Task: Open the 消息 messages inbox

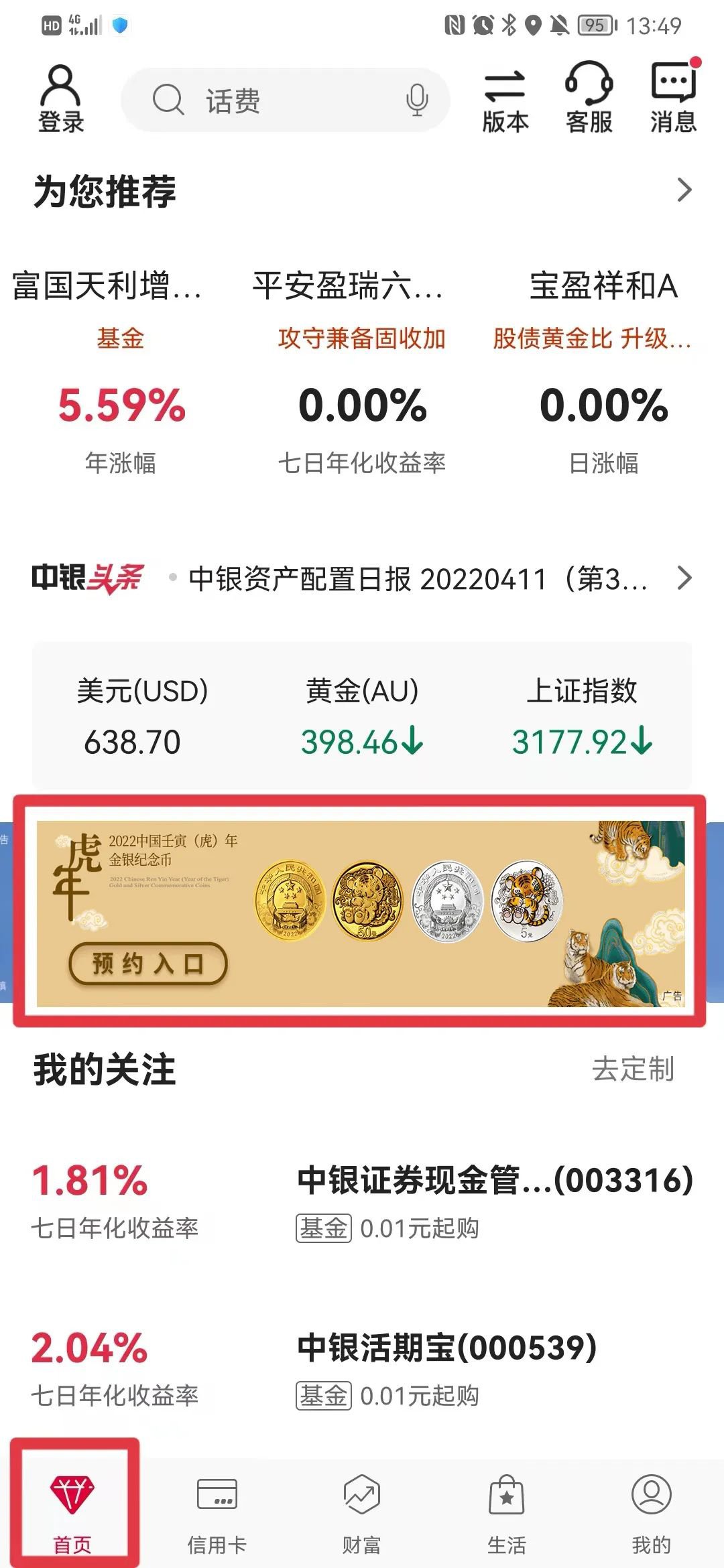Action: coord(673,101)
